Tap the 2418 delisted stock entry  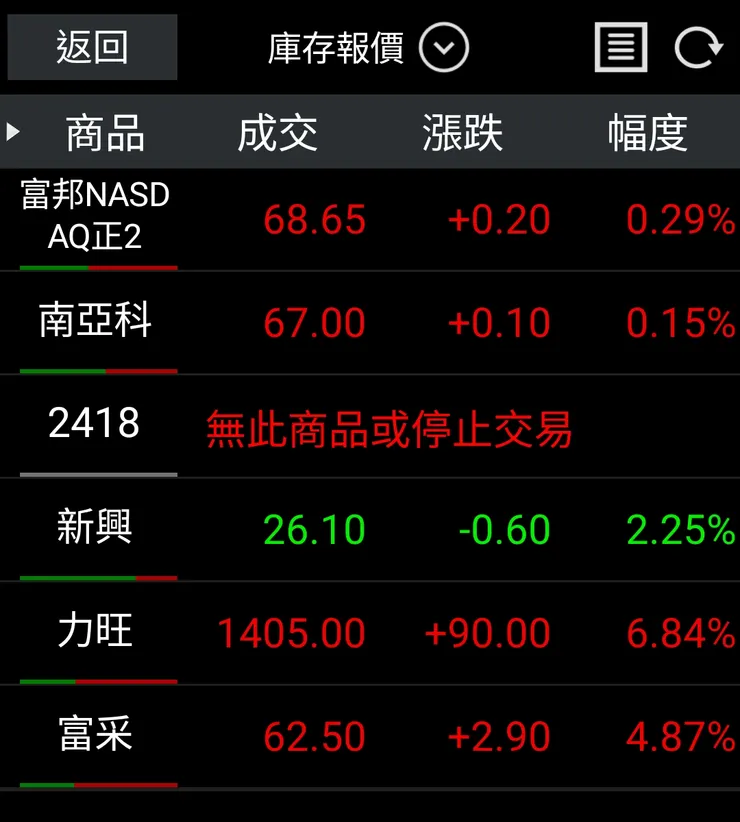click(370, 426)
